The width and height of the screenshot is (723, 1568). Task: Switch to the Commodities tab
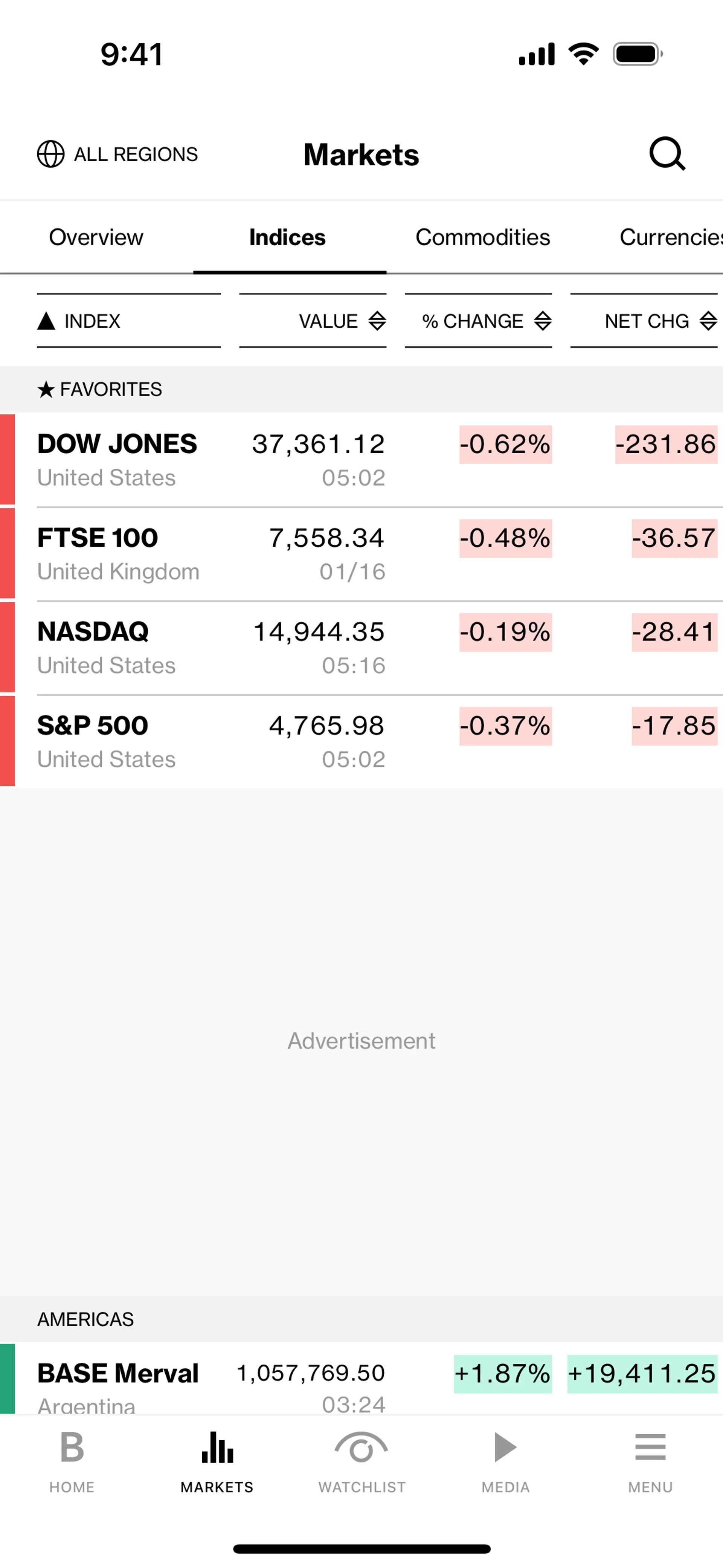point(483,237)
